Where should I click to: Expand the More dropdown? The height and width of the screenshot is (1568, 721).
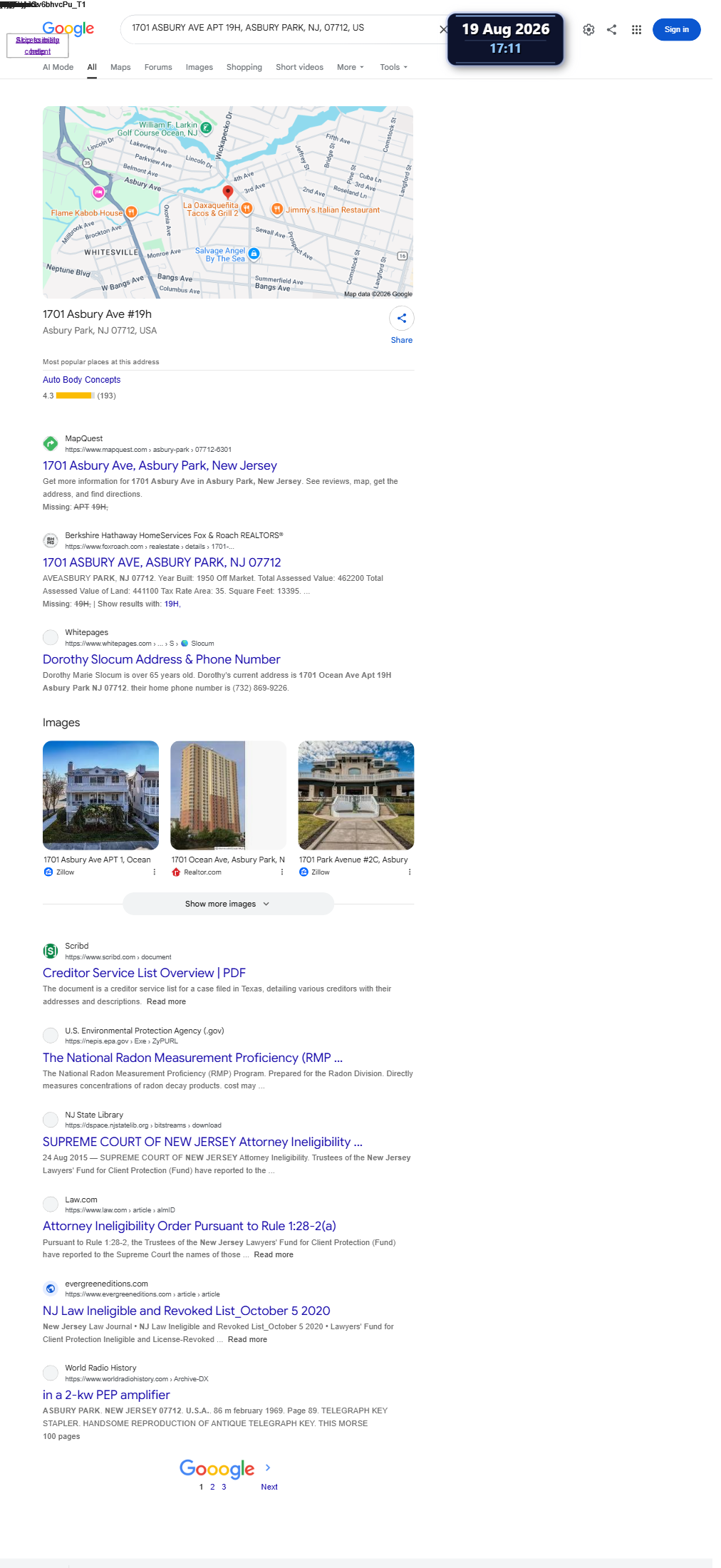pos(351,67)
